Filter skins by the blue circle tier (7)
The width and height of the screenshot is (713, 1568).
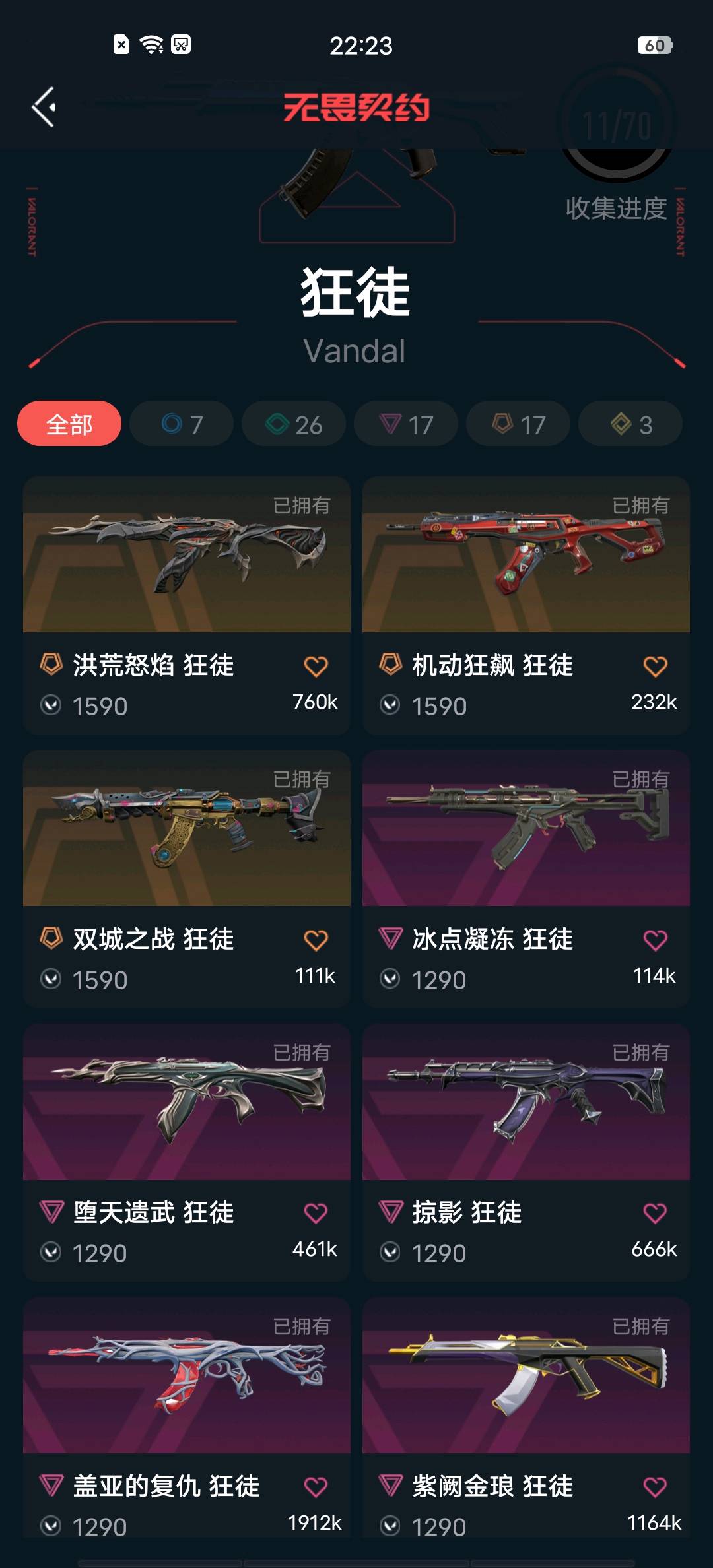182,424
